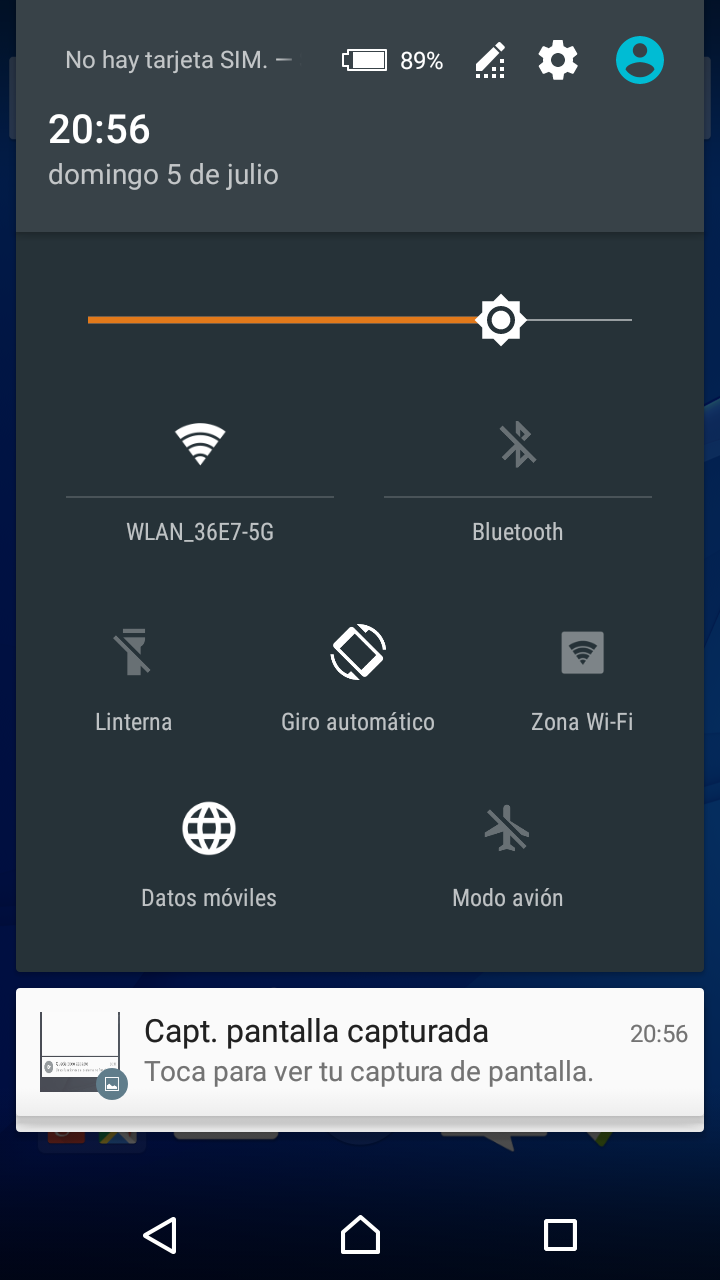
Task: Edit quick settings with pencil icon
Action: 490,61
